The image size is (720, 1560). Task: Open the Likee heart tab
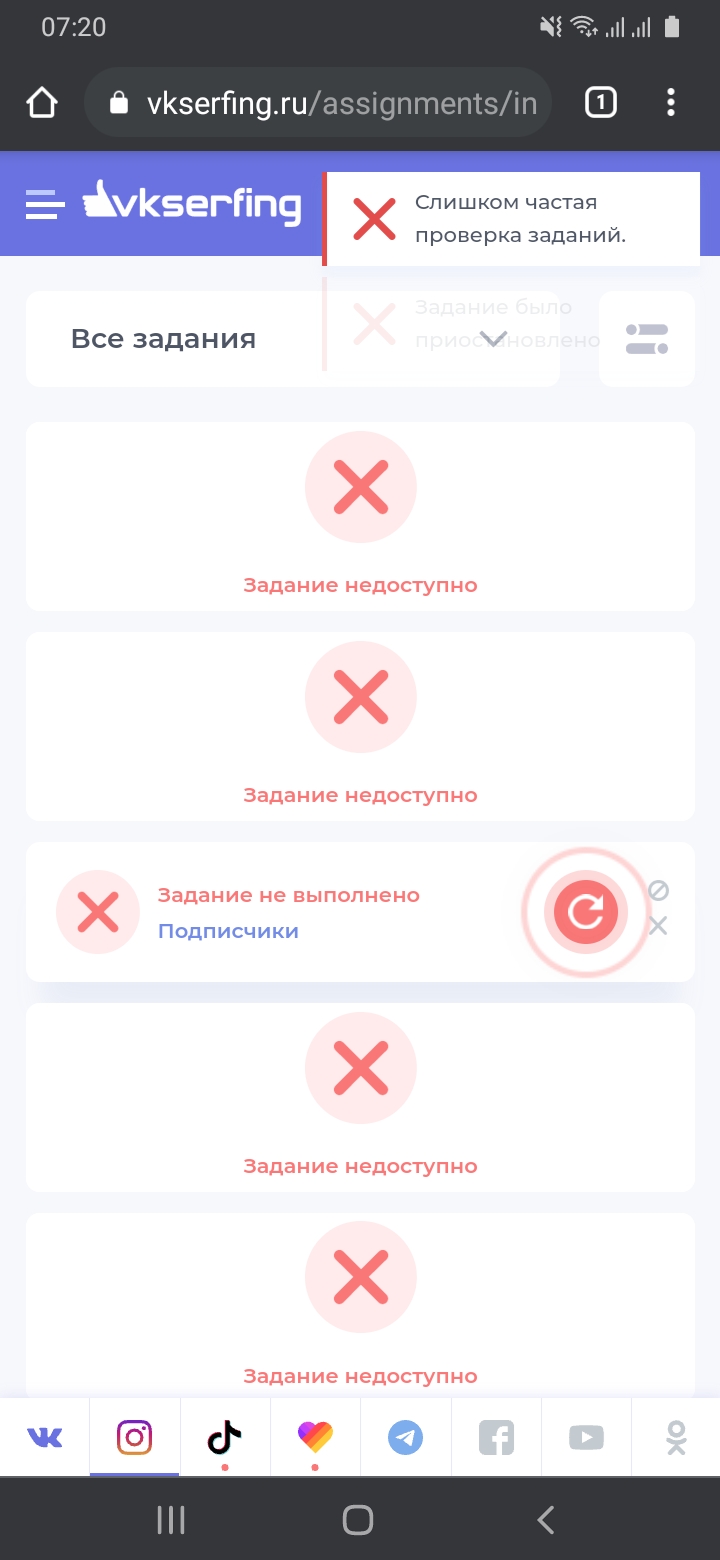(315, 1438)
